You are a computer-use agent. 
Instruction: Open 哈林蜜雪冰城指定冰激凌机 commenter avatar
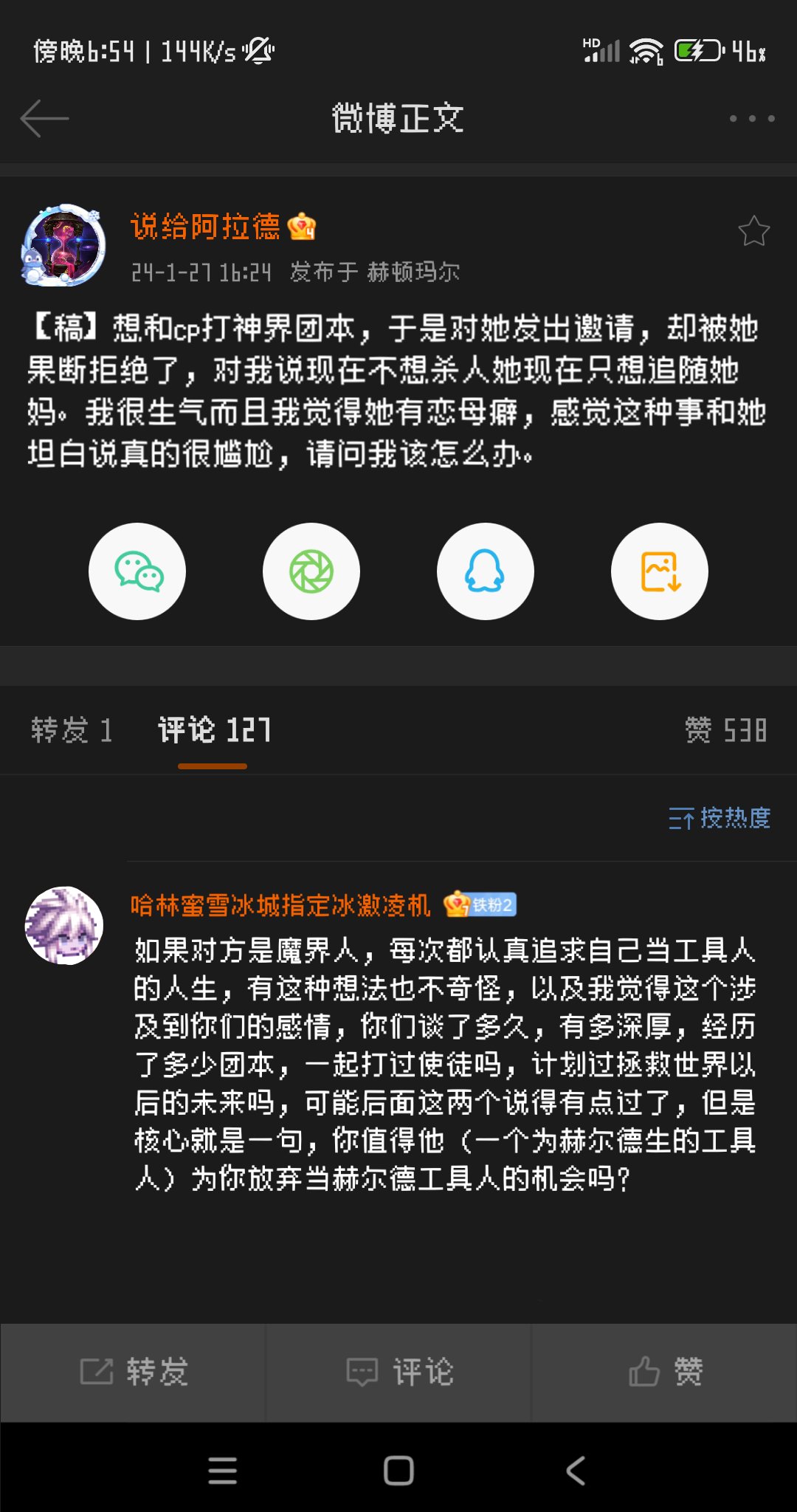click(64, 926)
